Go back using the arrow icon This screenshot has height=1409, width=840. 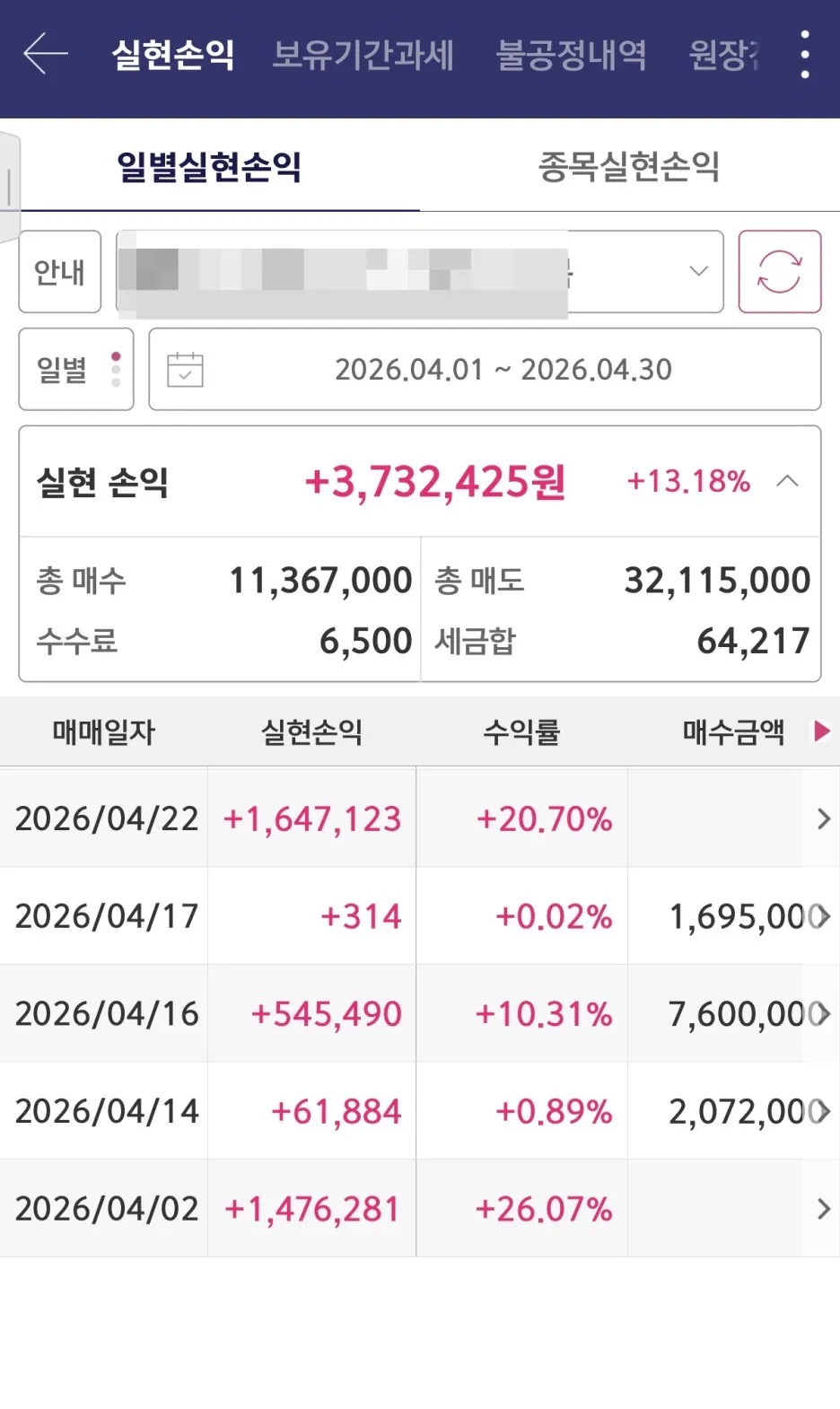point(46,54)
